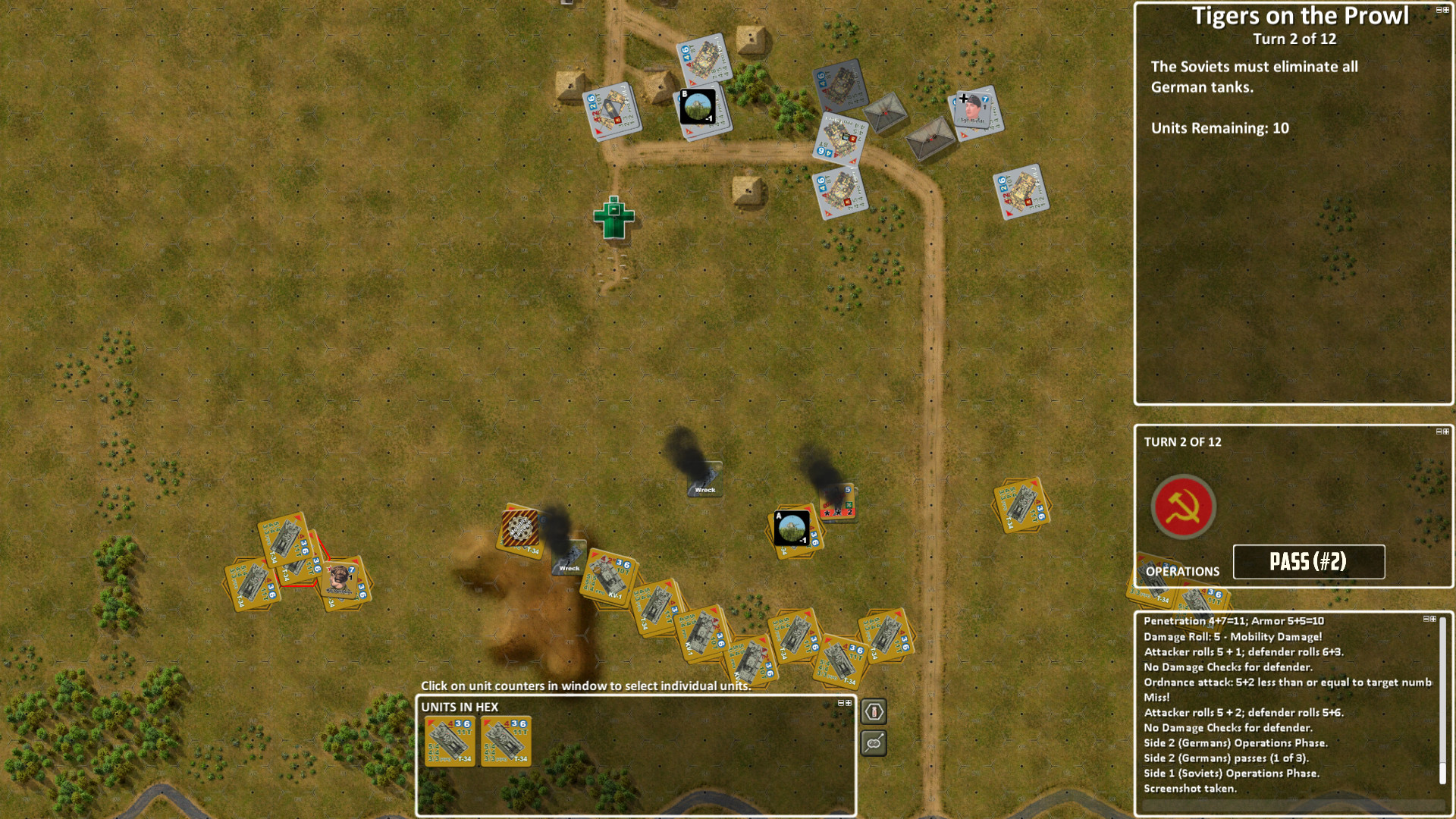Maximize the Tigers on the Prowl panel
The height and width of the screenshot is (819, 1456).
(1446, 10)
